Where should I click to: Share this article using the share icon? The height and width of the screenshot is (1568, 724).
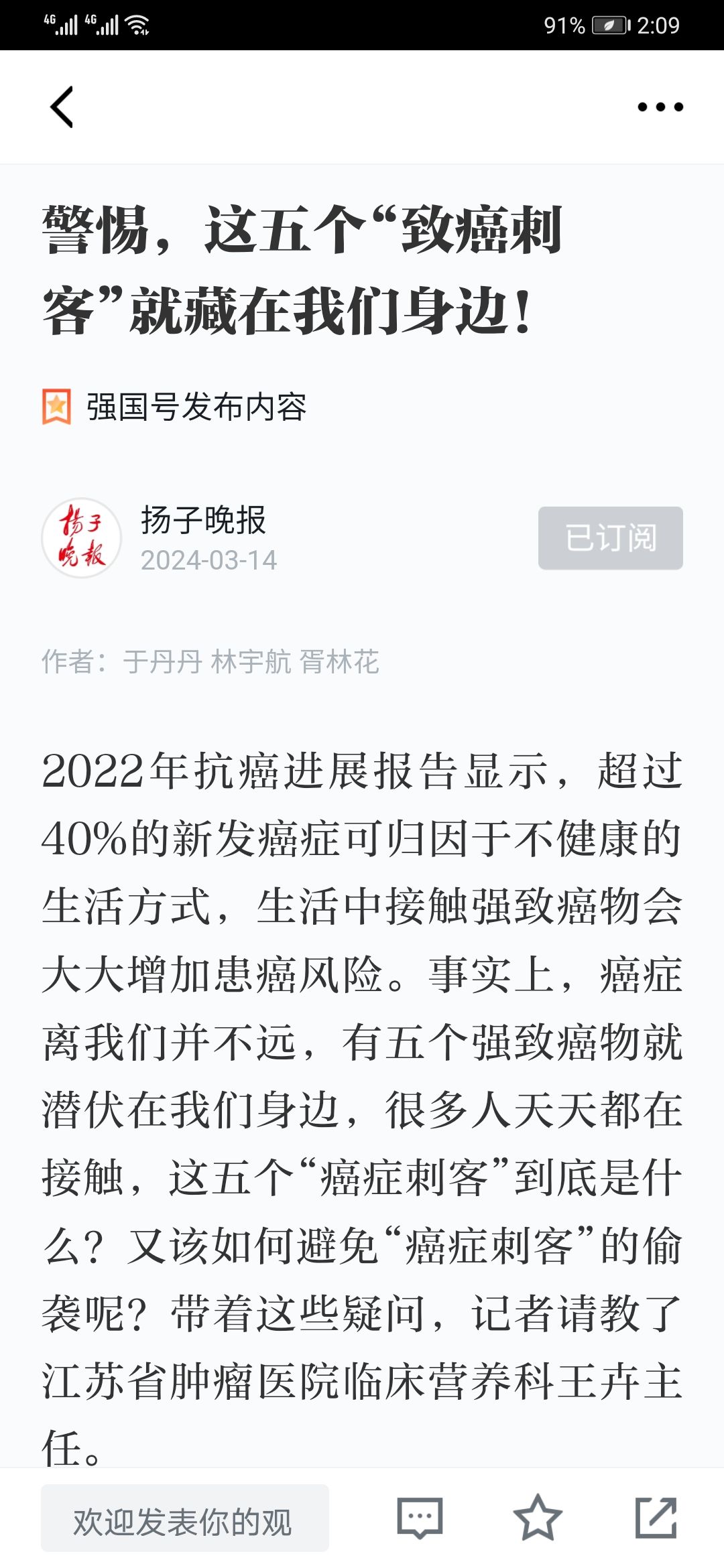[656, 1518]
